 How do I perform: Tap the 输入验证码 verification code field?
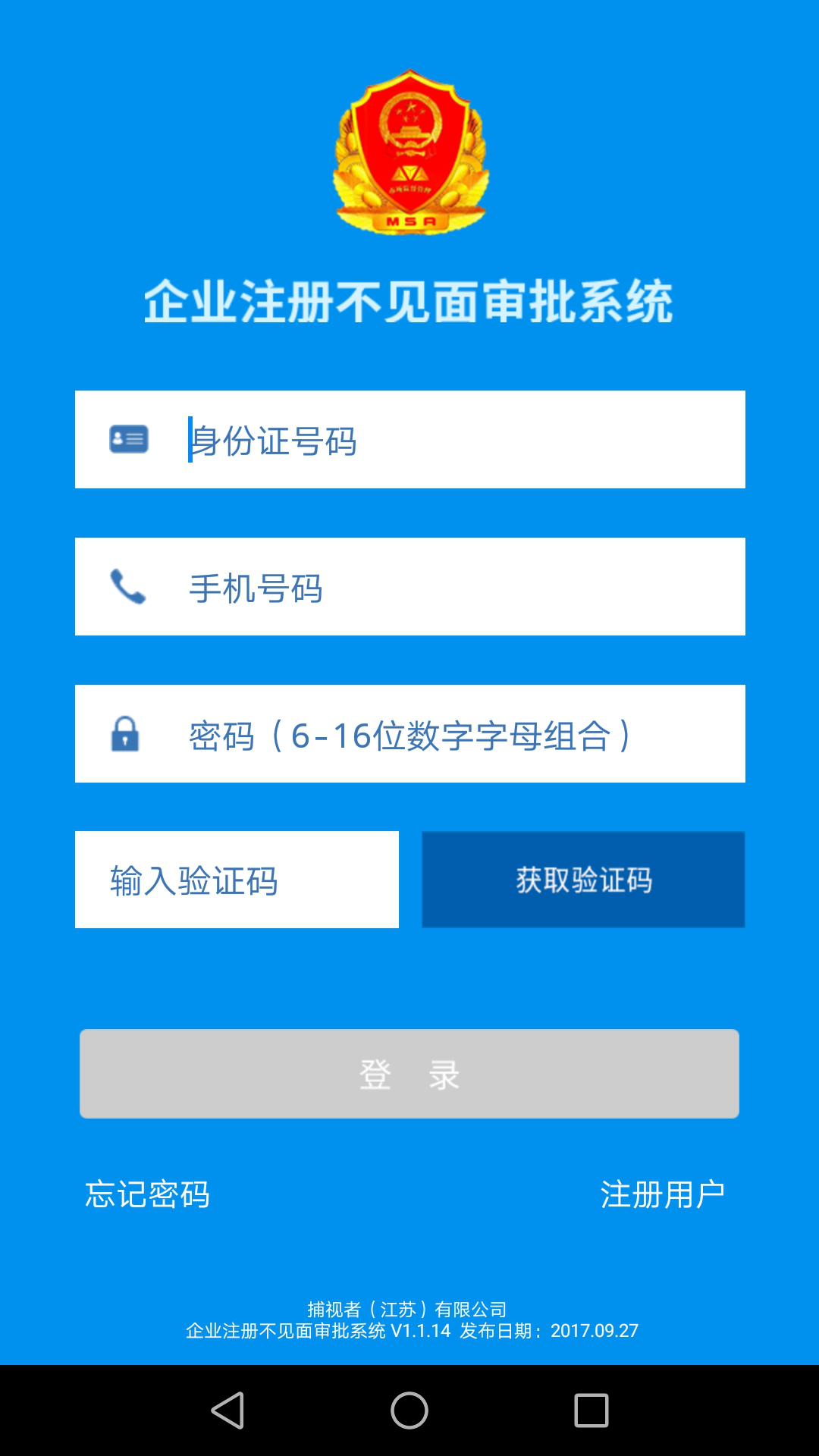[x=237, y=880]
